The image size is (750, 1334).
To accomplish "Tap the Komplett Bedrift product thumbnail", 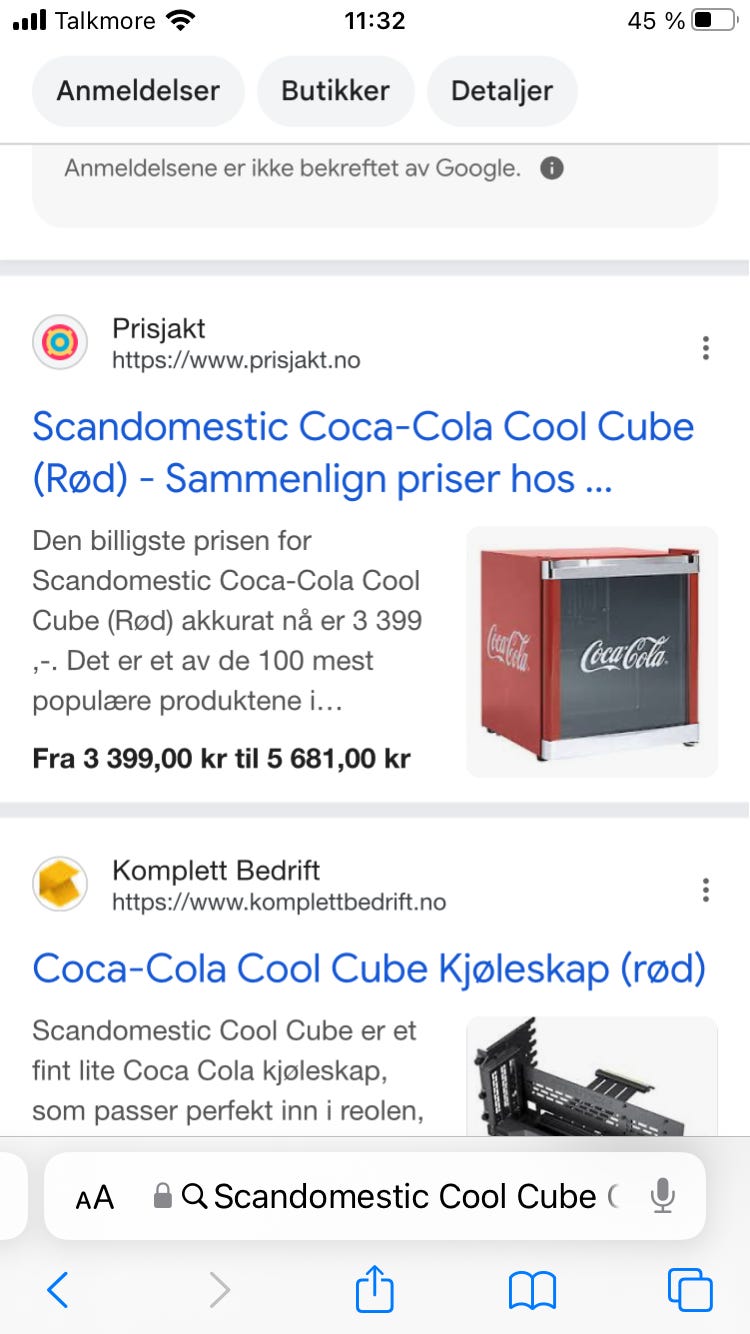I will (592, 1078).
